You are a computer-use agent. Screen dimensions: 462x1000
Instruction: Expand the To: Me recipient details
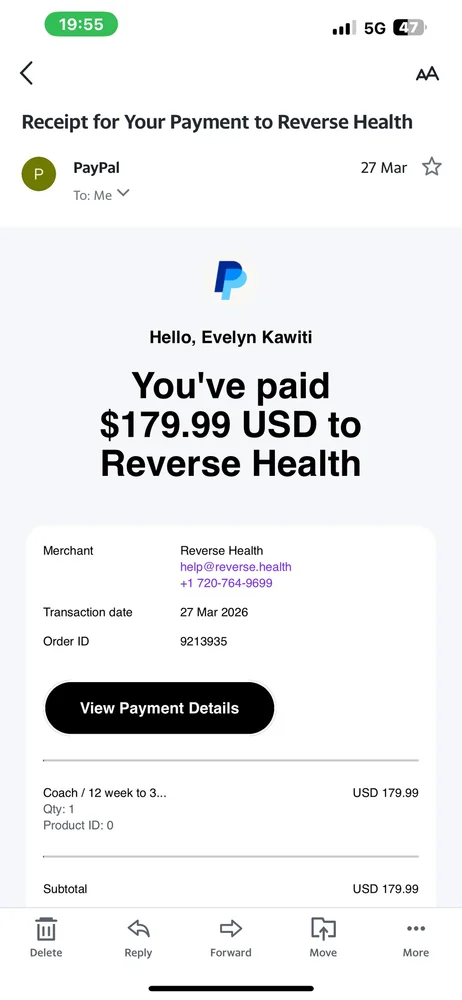click(x=101, y=195)
